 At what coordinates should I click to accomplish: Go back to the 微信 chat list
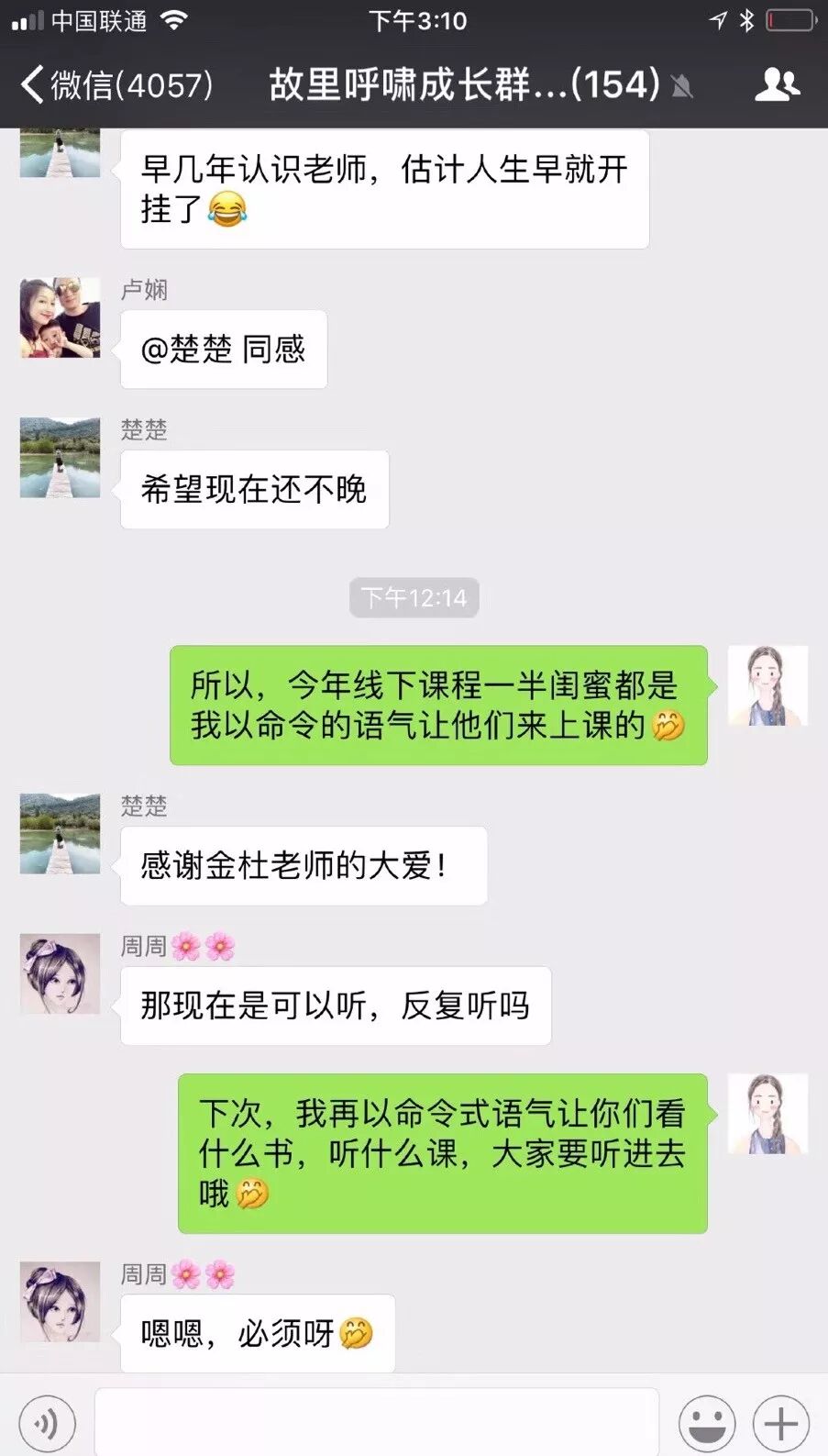click(x=115, y=85)
